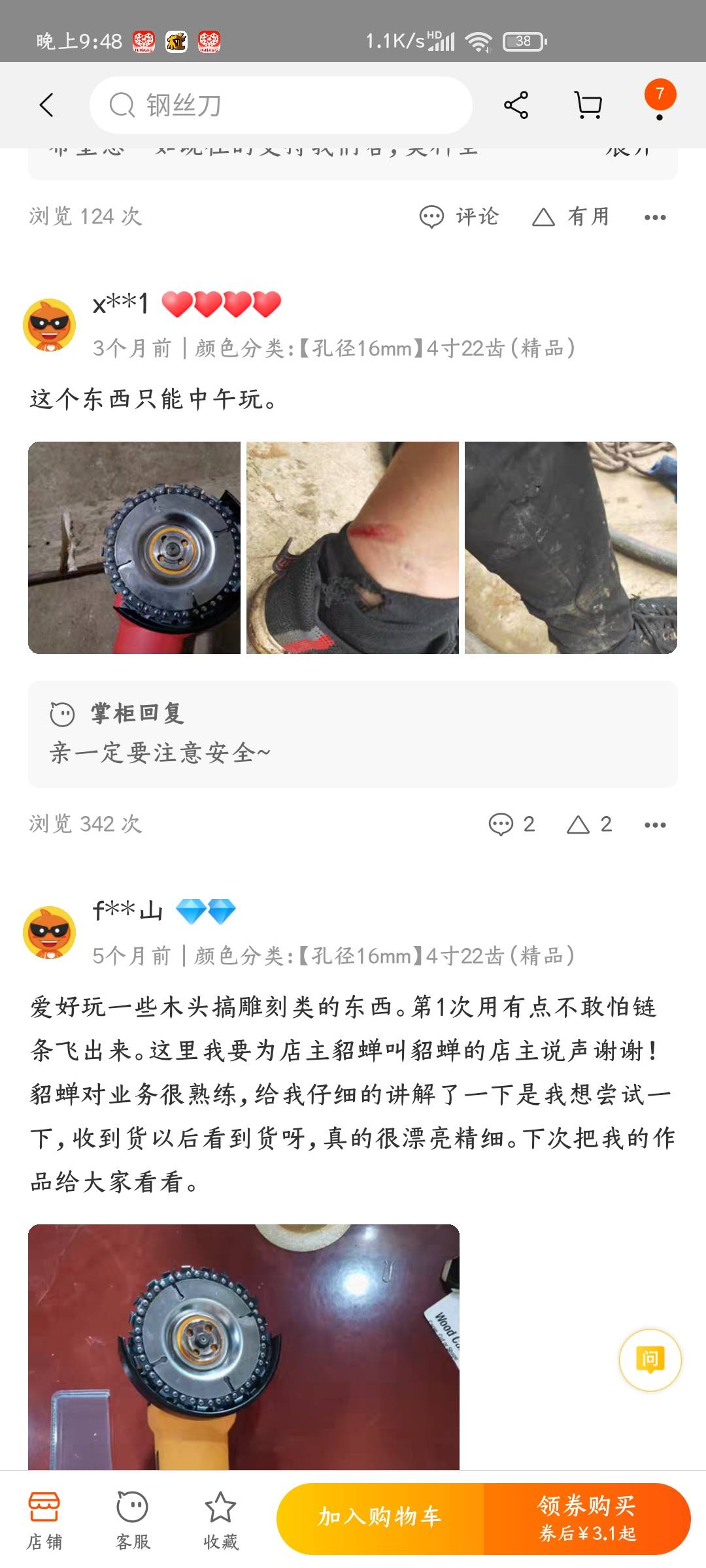Add item to favorites via 收藏
Screen dimensions: 706x1568
220,1520
